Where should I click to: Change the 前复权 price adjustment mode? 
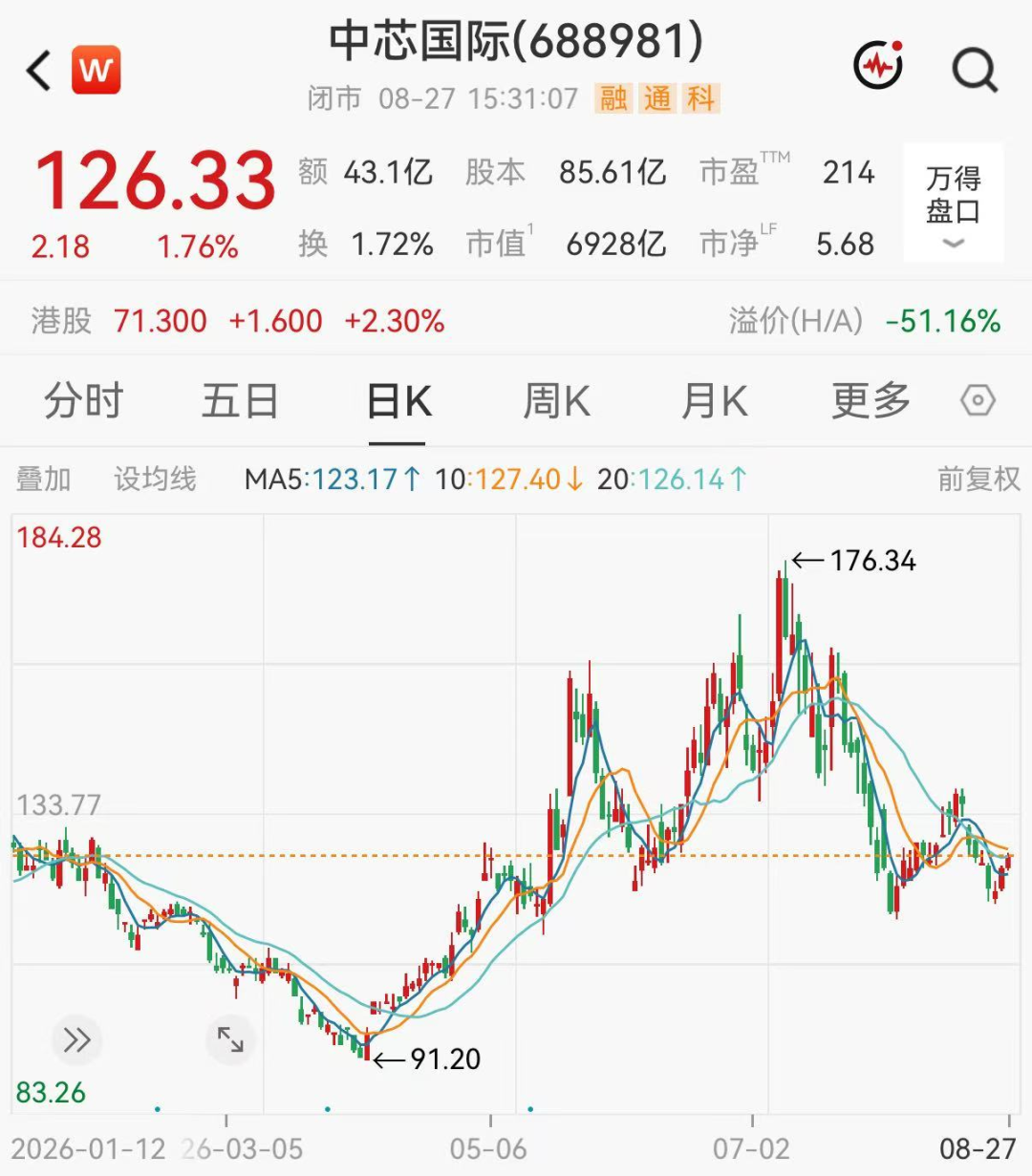pyautogui.click(x=978, y=479)
